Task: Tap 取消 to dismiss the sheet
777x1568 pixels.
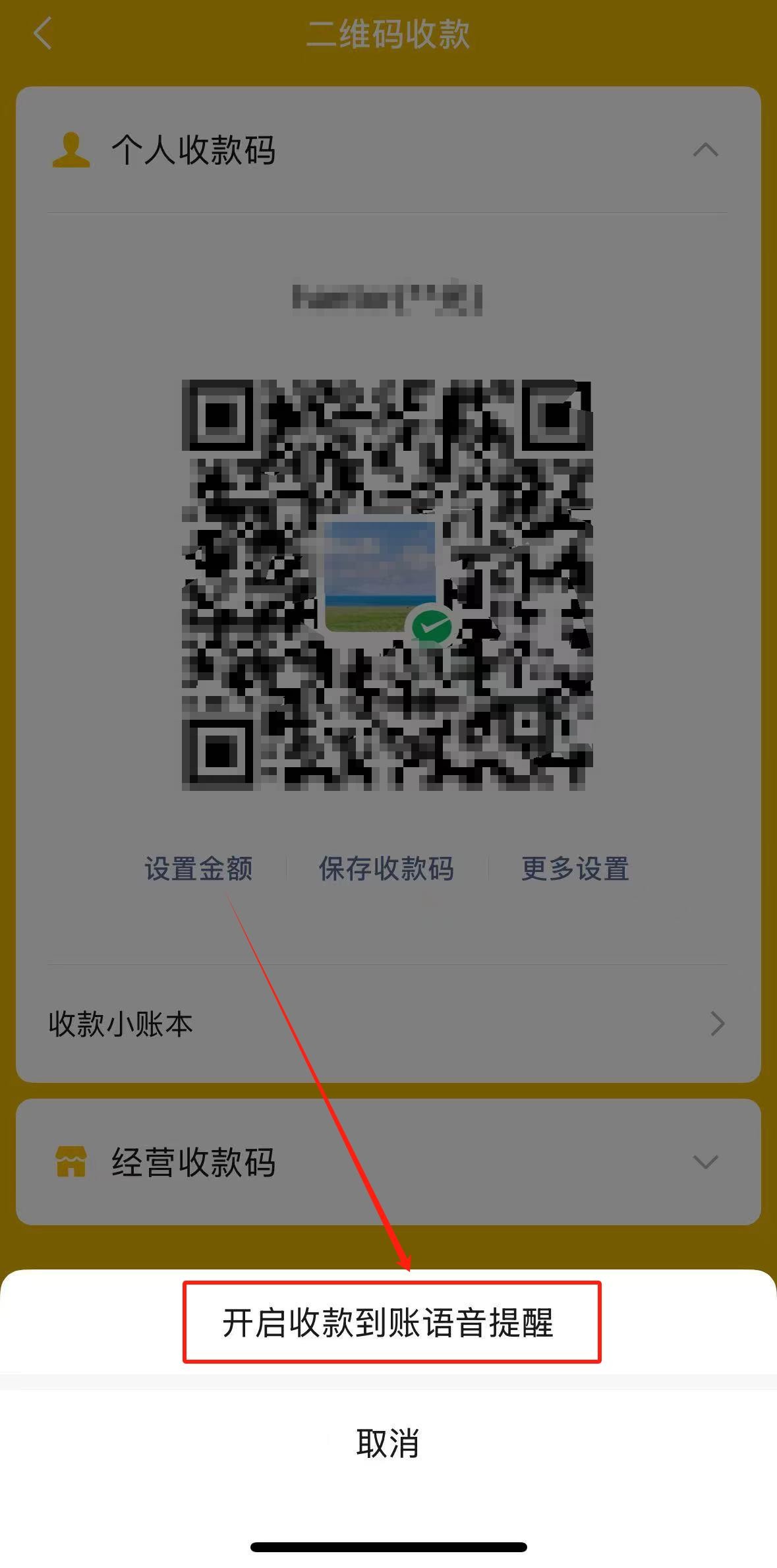Action: 388,1443
